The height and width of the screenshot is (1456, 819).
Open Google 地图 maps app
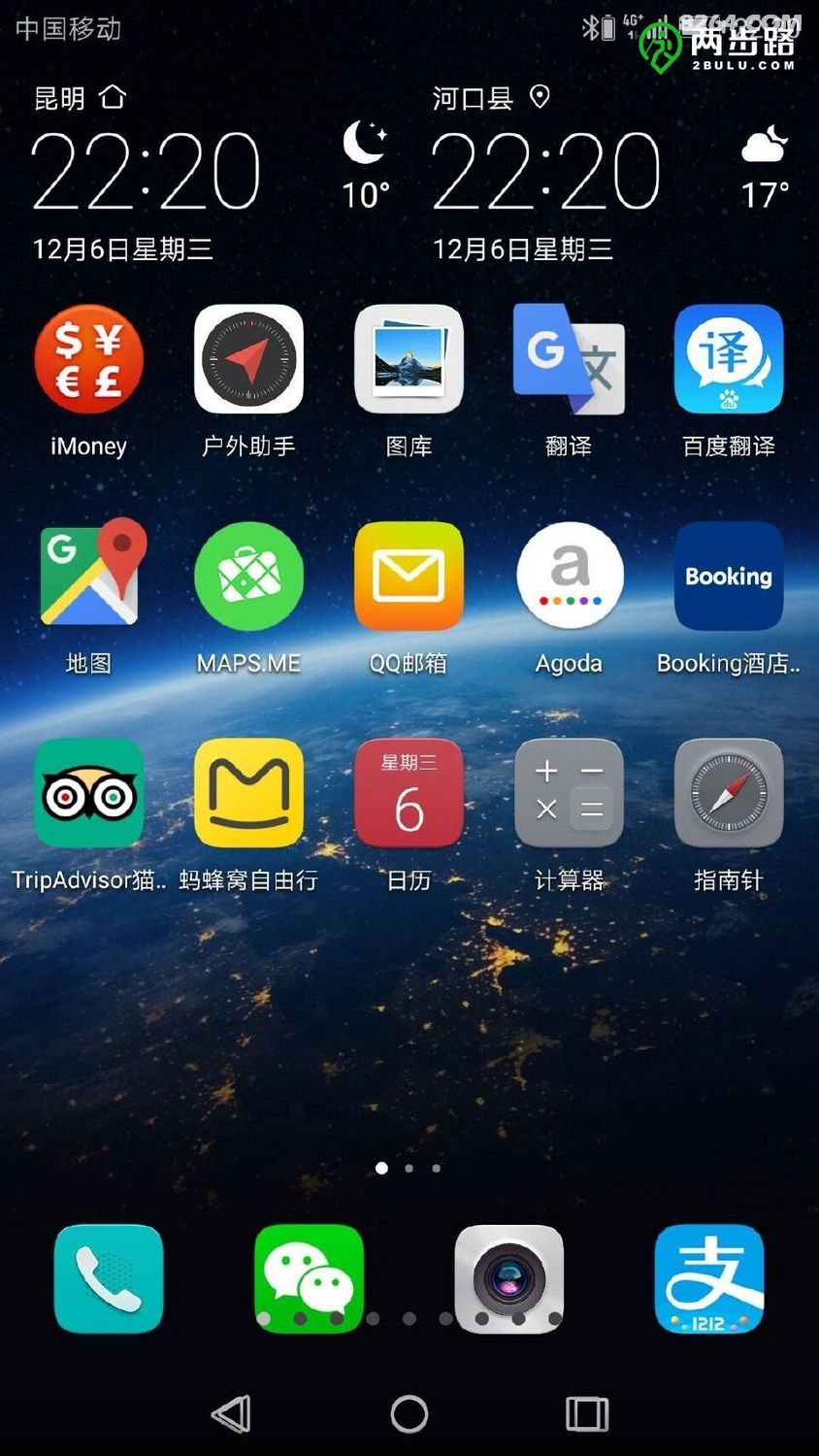coord(88,577)
